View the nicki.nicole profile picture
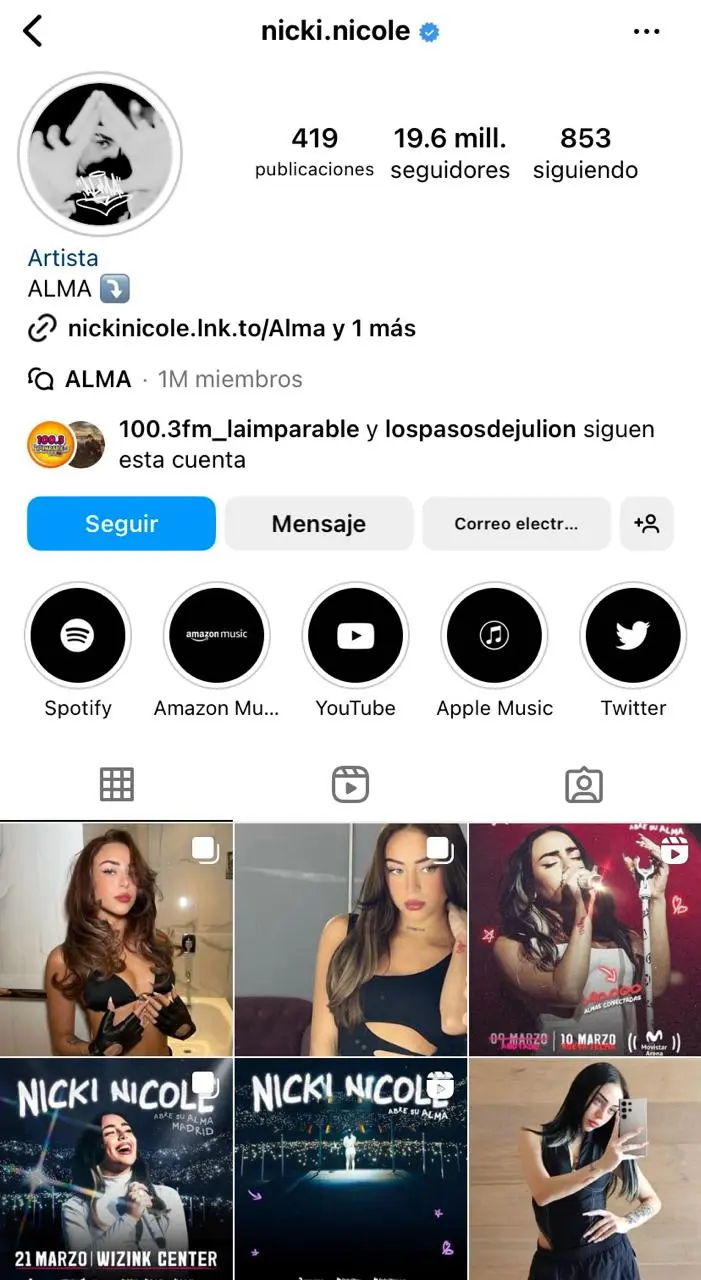701x1280 pixels. (100, 153)
